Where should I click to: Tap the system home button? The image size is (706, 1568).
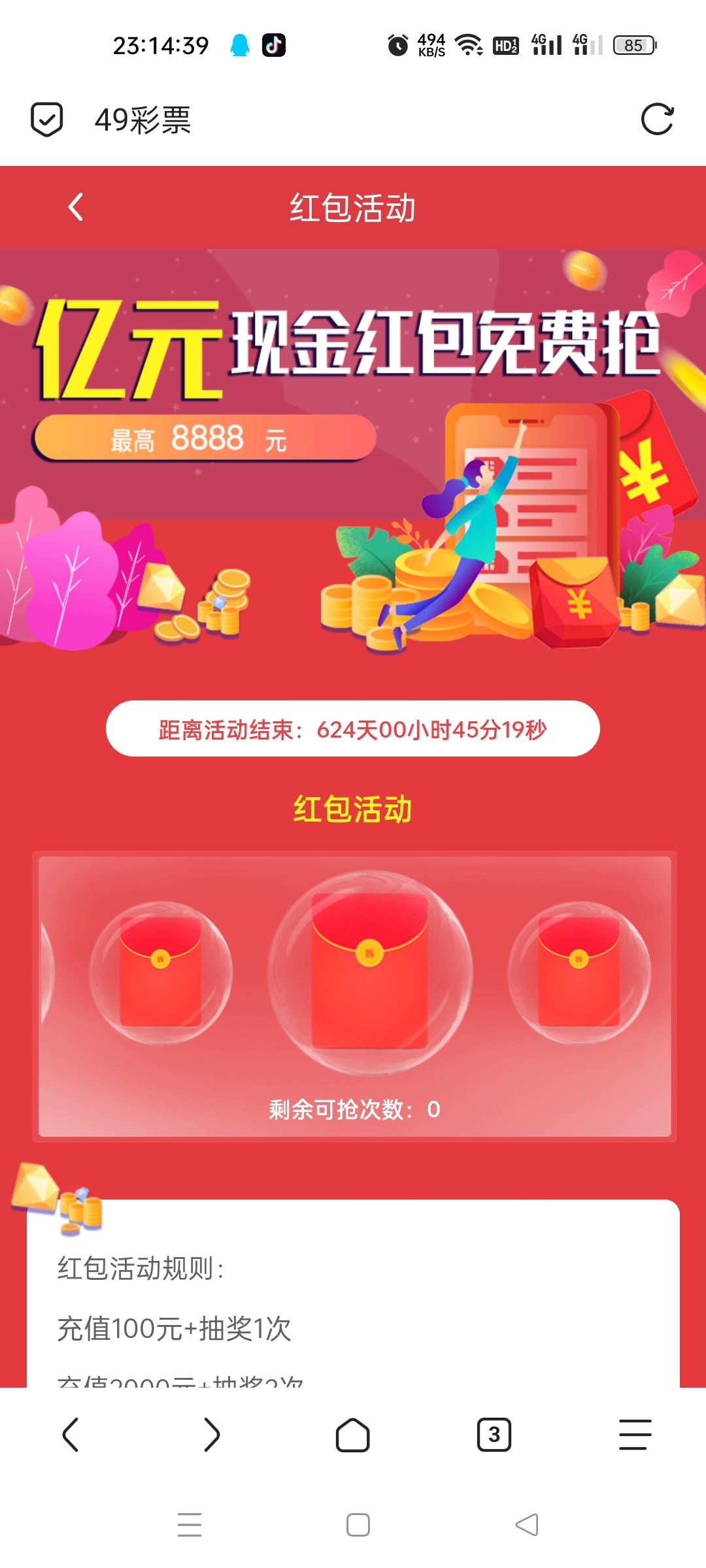[358, 1525]
